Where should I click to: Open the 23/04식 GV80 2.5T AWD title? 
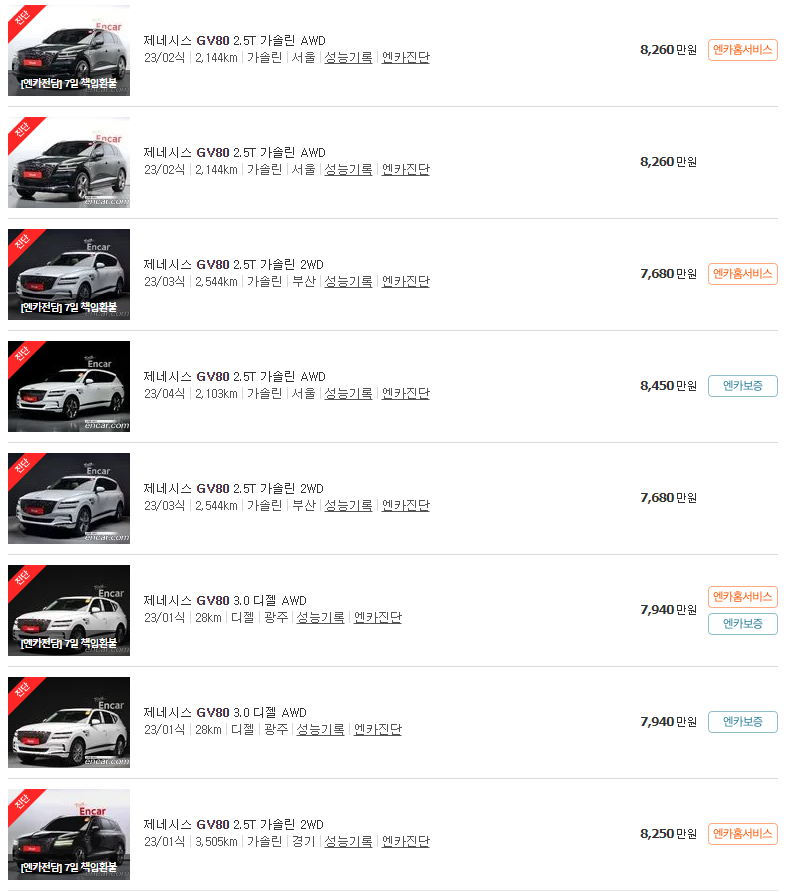234,377
